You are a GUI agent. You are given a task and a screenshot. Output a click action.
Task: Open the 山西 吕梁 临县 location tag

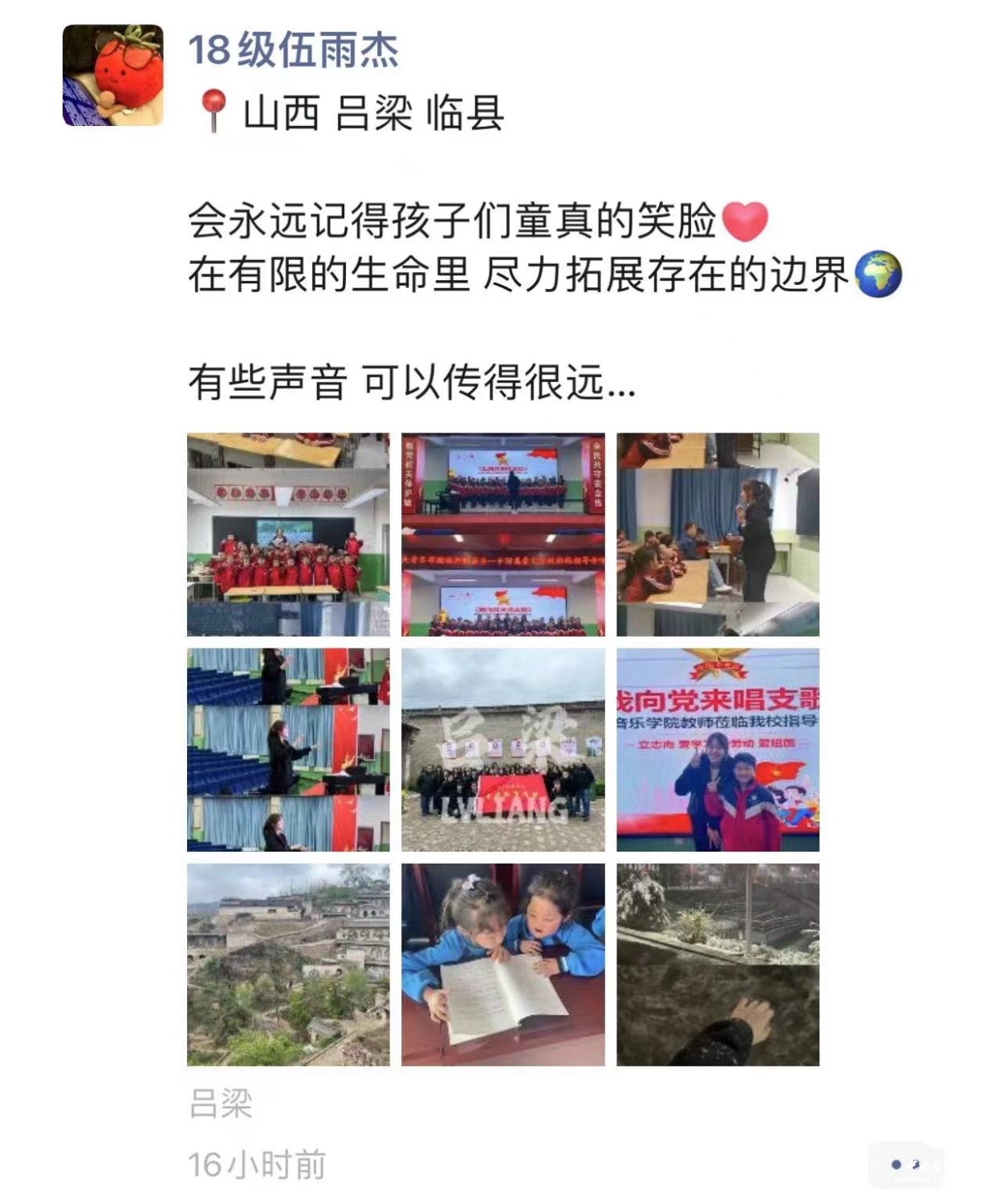[373, 112]
